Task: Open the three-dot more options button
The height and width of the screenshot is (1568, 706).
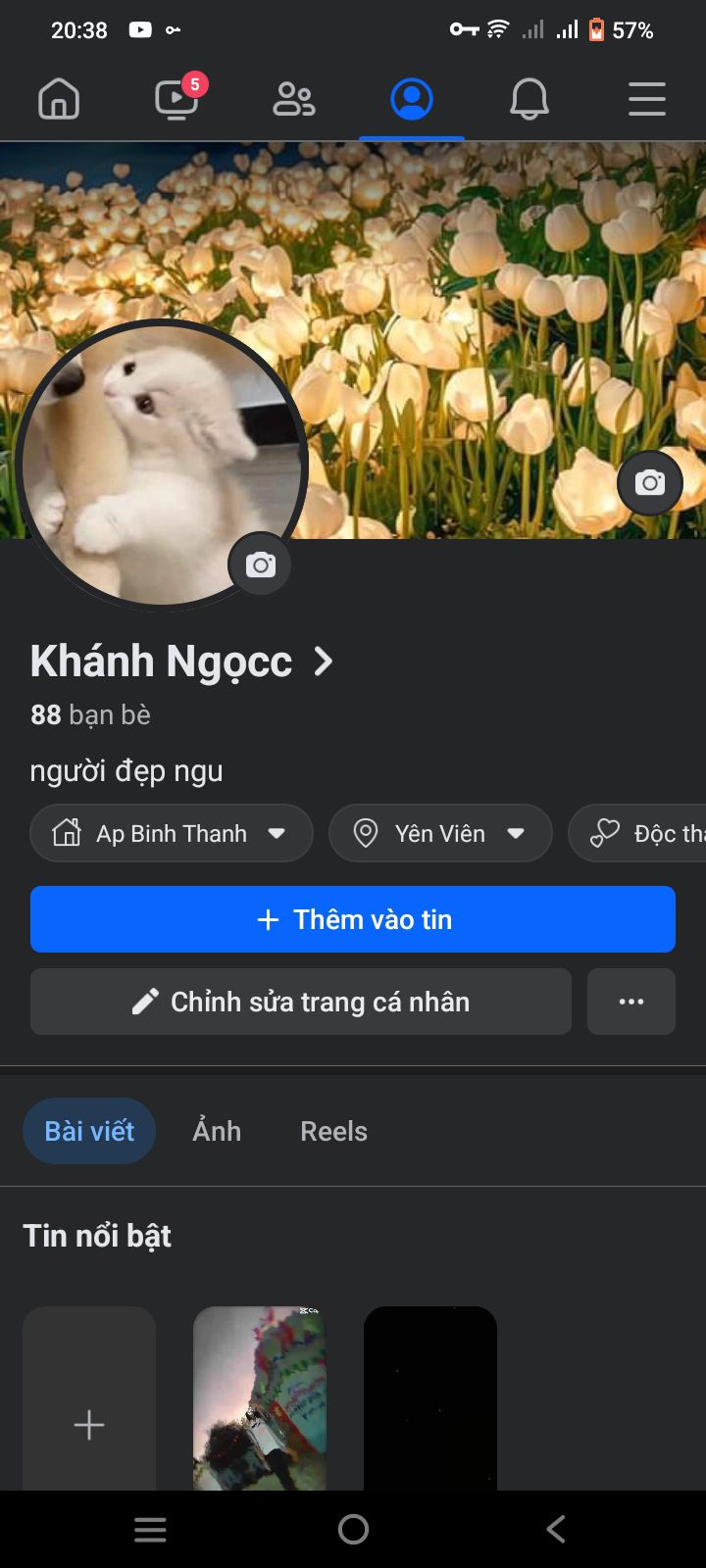Action: (x=631, y=1002)
